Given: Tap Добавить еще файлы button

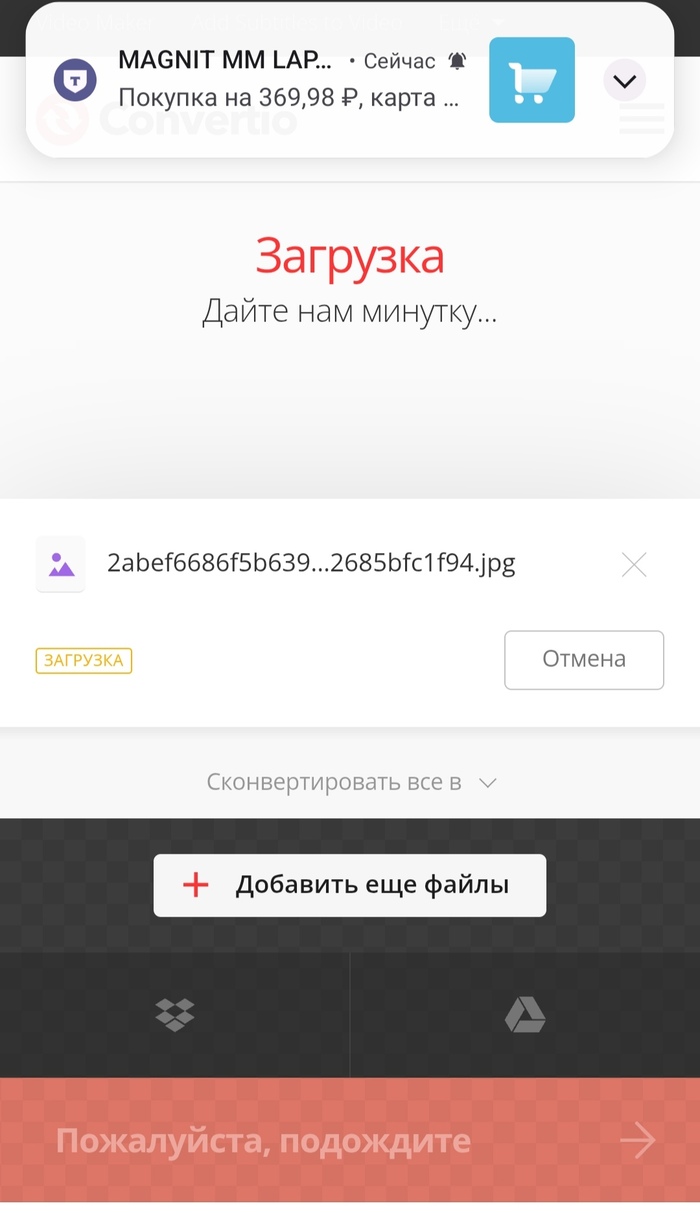Looking at the screenshot, I should point(350,885).
